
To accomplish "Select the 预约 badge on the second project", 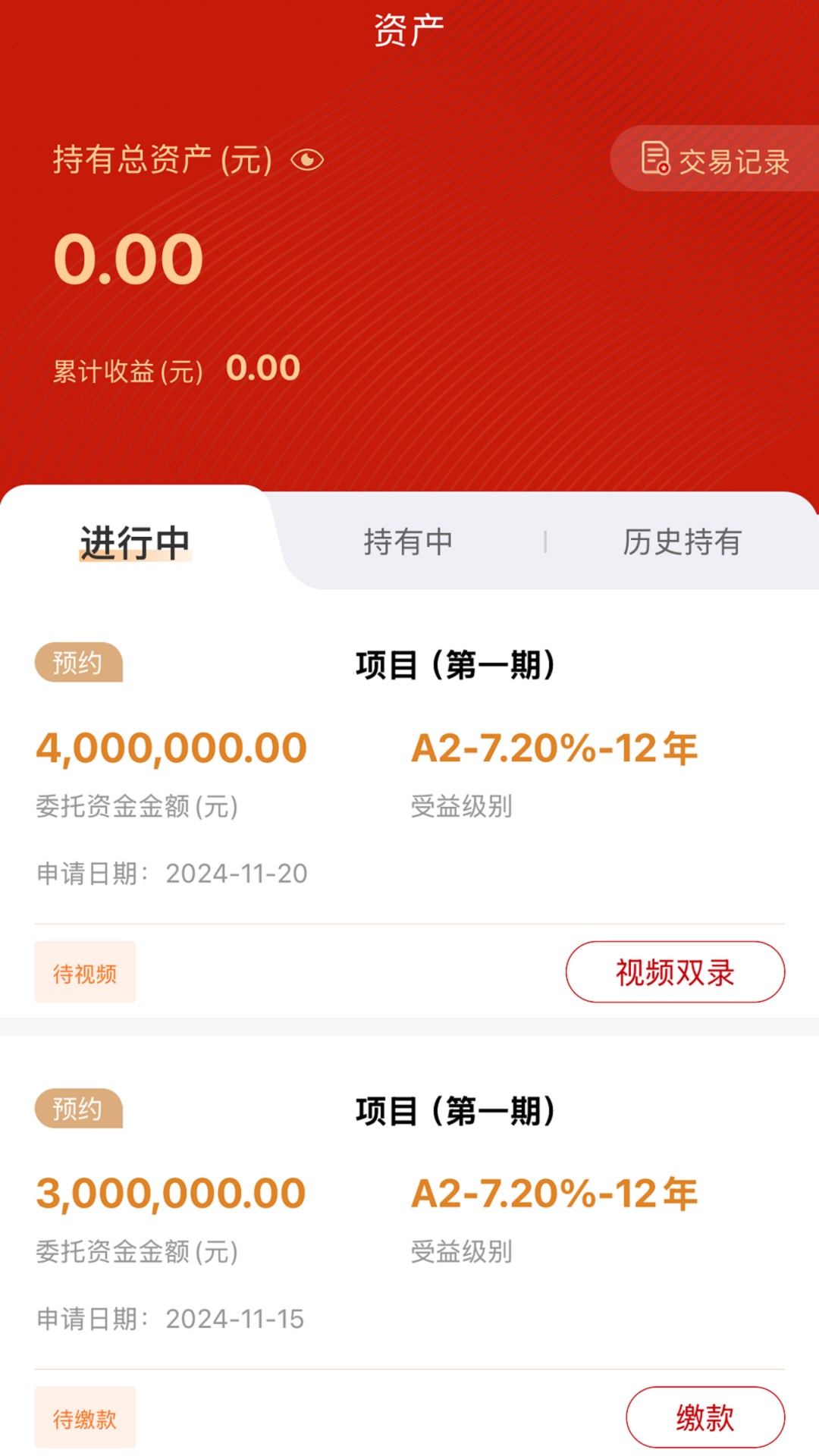I will point(78,1108).
